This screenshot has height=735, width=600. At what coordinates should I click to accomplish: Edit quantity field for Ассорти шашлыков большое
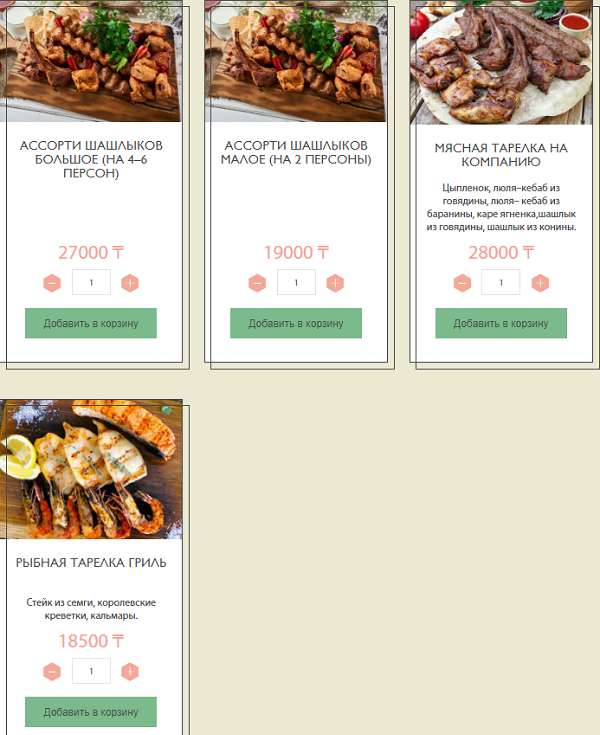pos(91,283)
